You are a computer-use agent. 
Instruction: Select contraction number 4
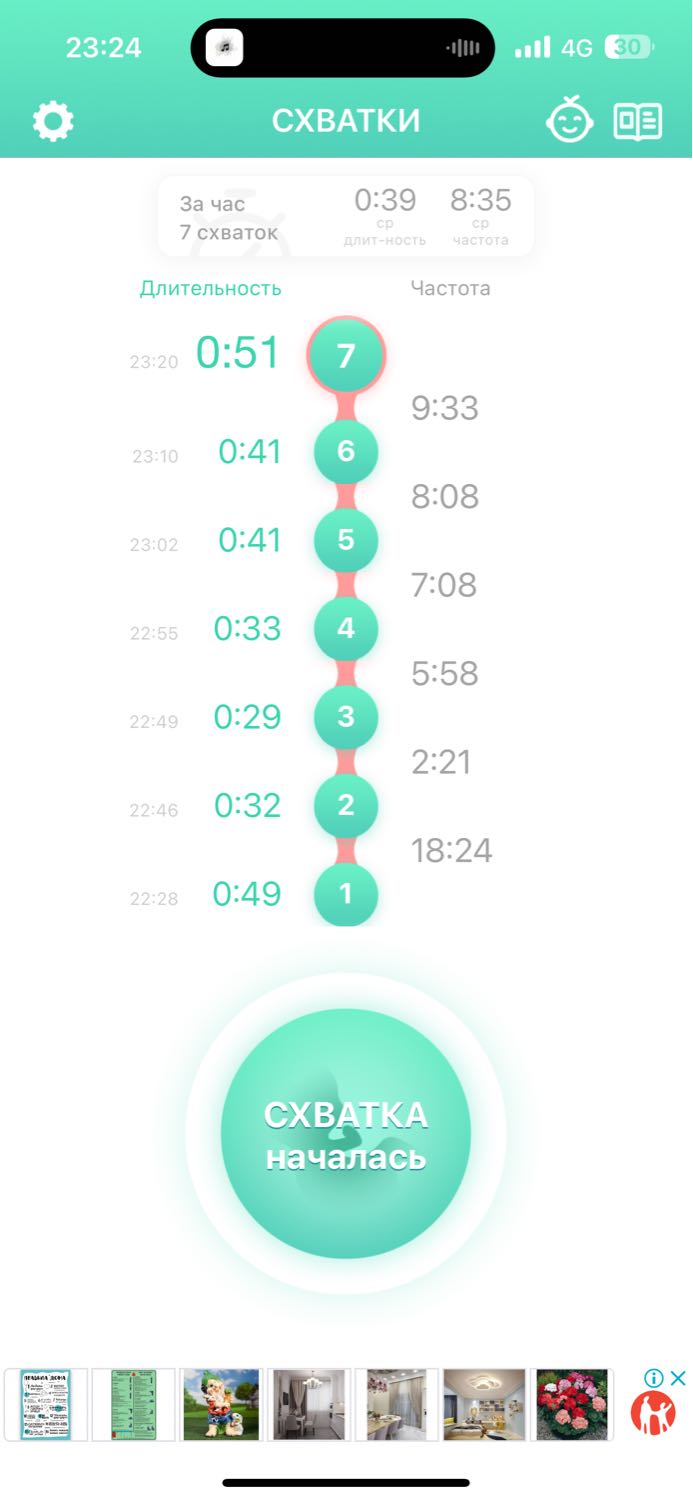tap(346, 629)
